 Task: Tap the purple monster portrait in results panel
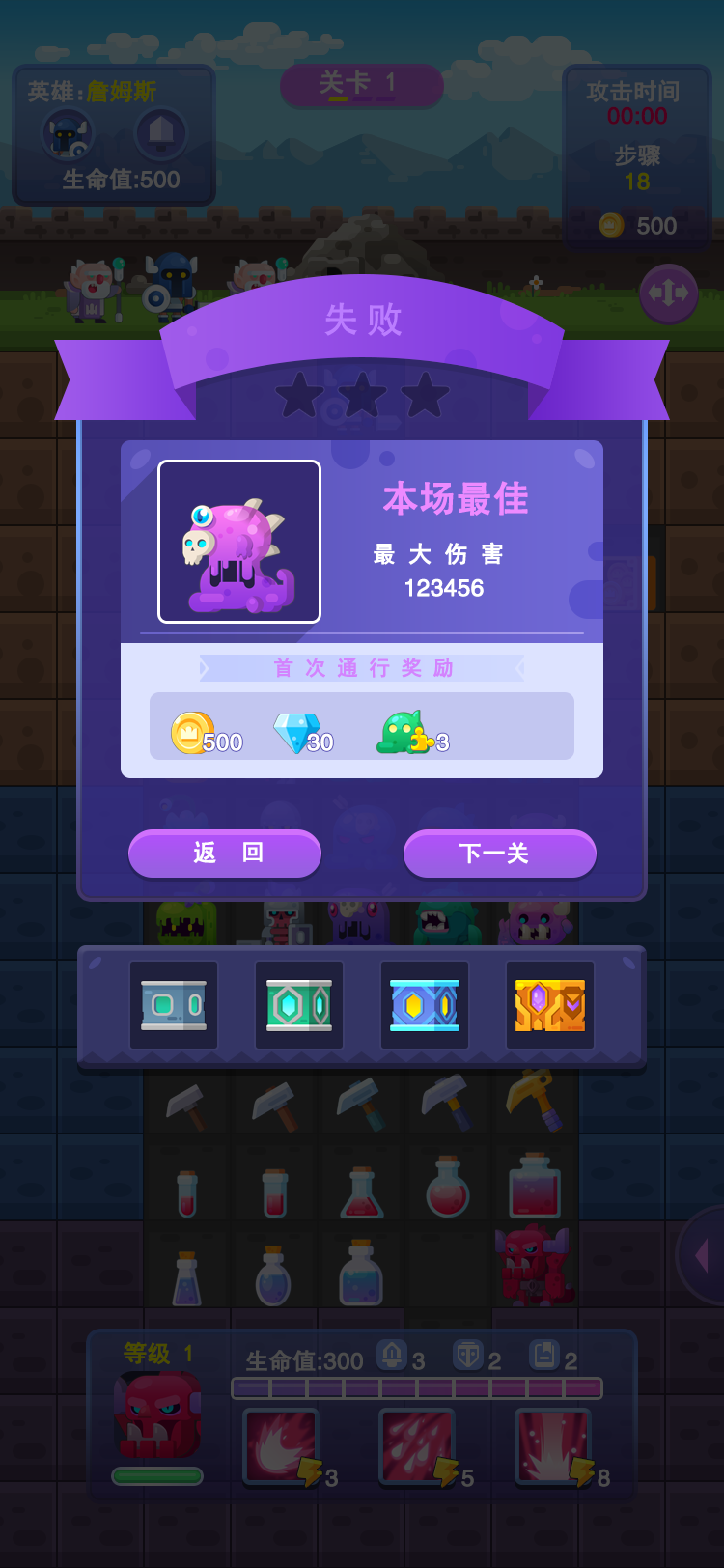click(x=238, y=541)
